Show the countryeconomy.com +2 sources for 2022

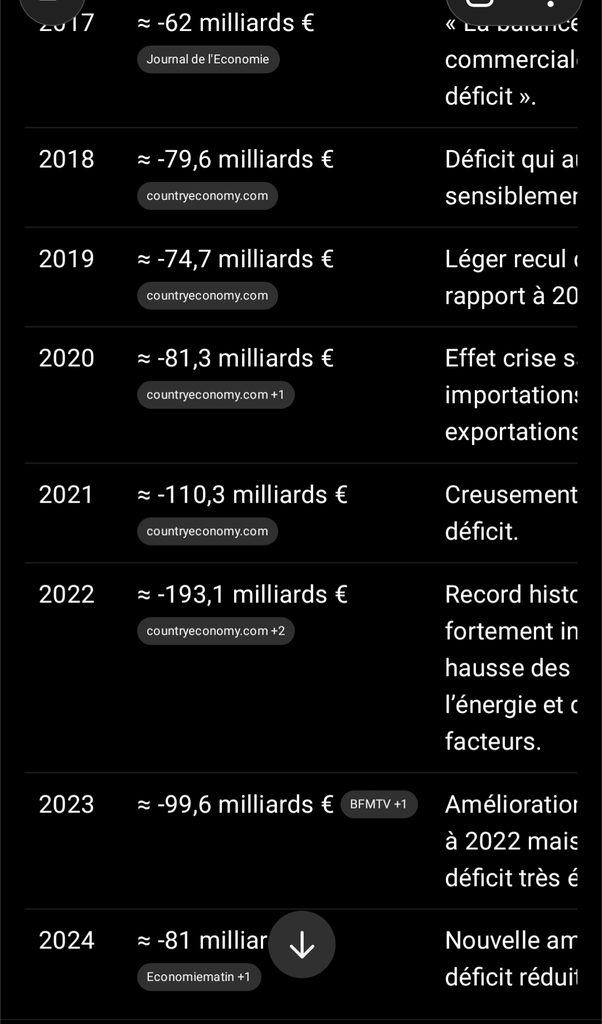pyautogui.click(x=215, y=631)
